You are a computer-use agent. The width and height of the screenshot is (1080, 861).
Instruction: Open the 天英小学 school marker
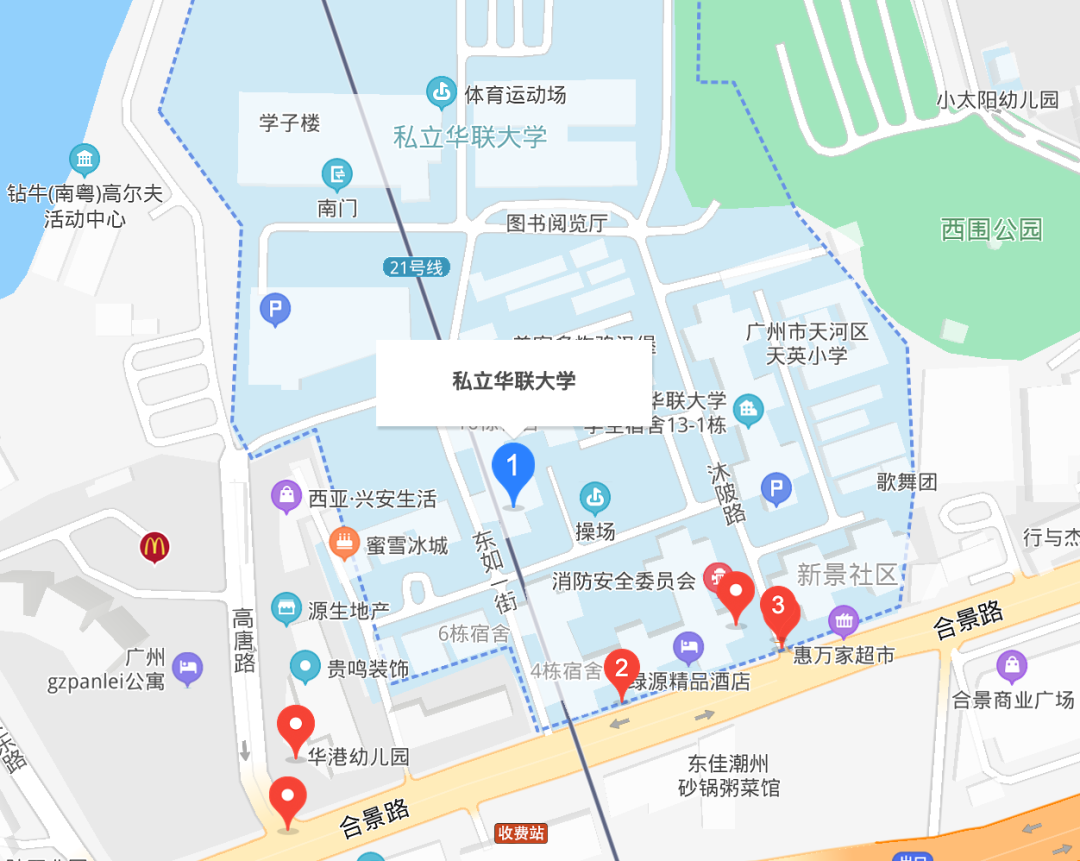748,408
